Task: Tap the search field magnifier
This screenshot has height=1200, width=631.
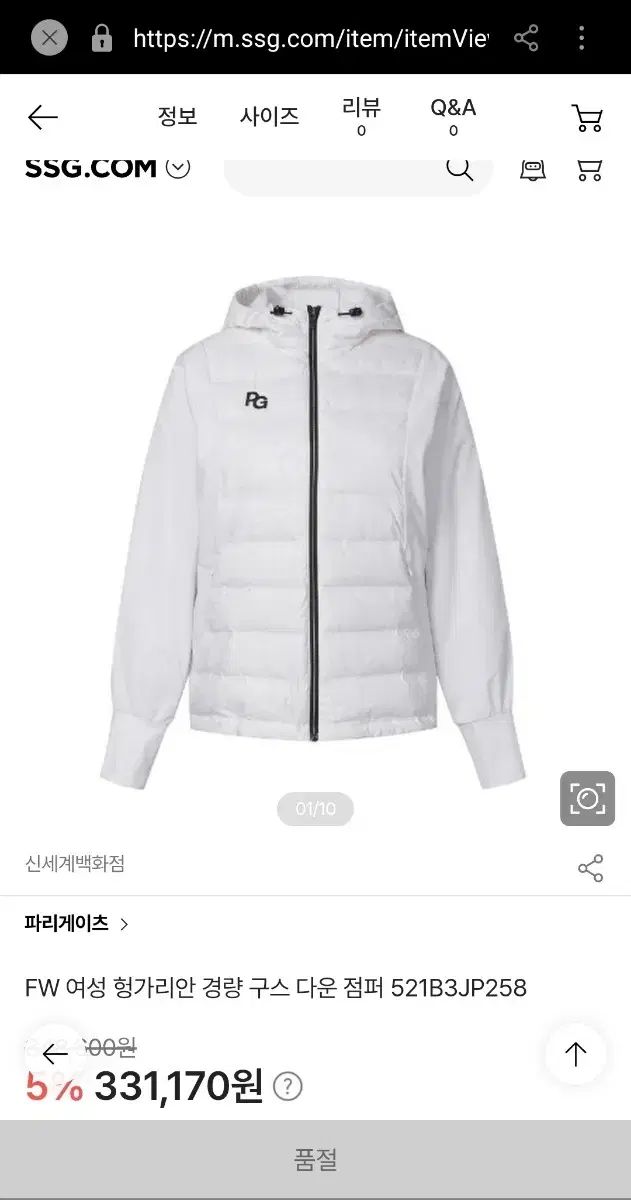Action: [459, 168]
